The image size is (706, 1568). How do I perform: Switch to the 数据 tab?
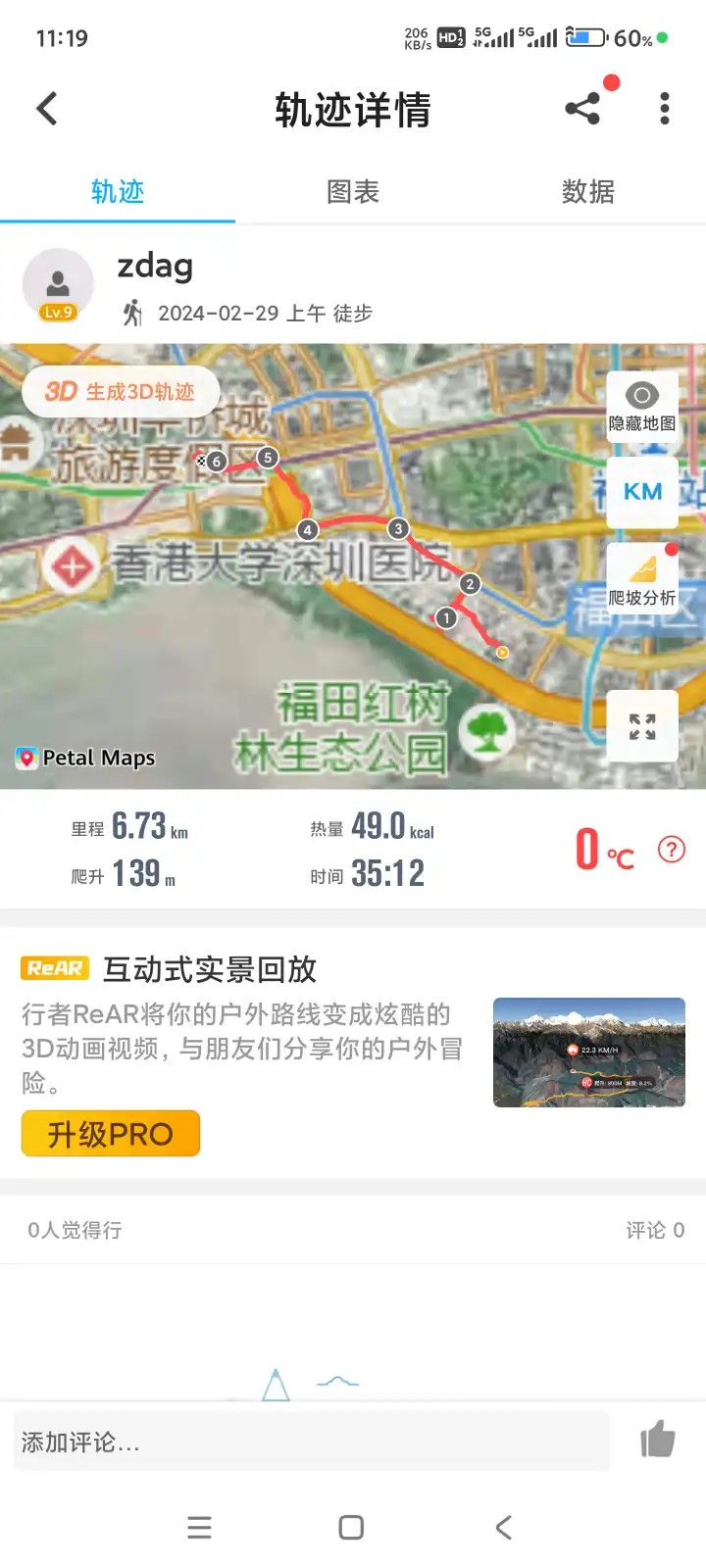pyautogui.click(x=588, y=192)
